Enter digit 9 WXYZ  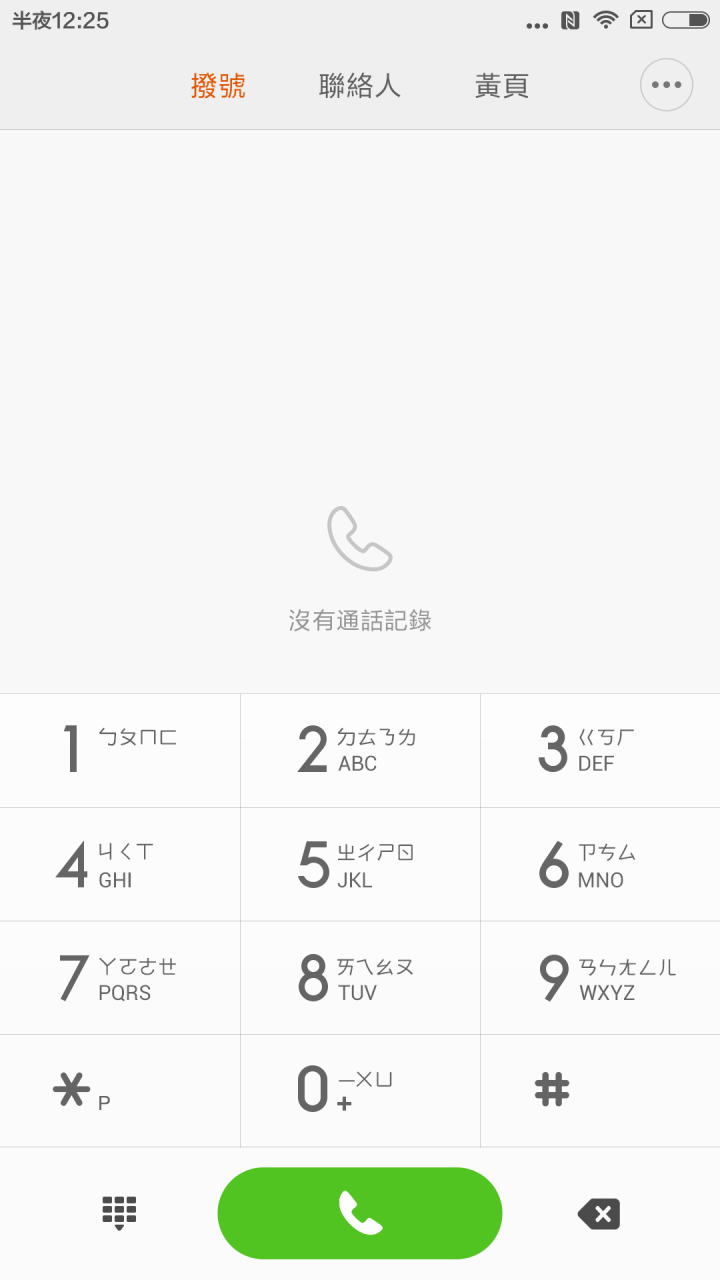(600, 978)
